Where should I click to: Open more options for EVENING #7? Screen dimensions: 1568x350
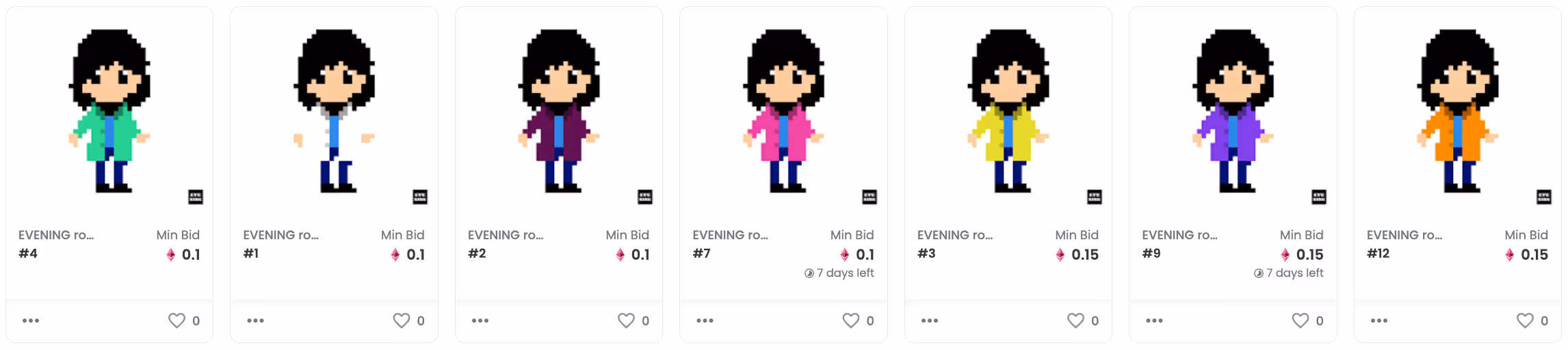(705, 321)
